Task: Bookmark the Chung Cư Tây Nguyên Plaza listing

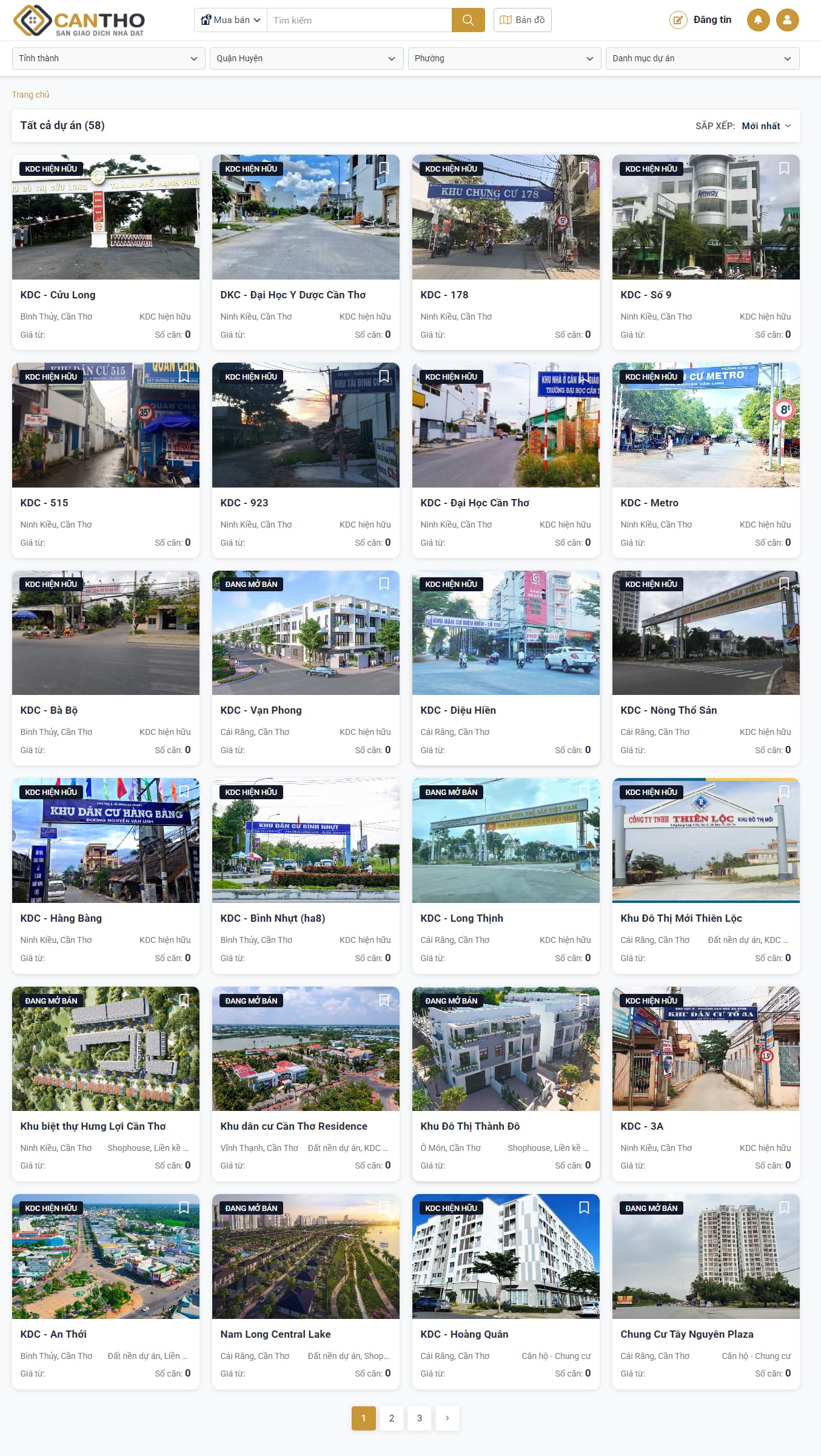Action: (784, 1208)
